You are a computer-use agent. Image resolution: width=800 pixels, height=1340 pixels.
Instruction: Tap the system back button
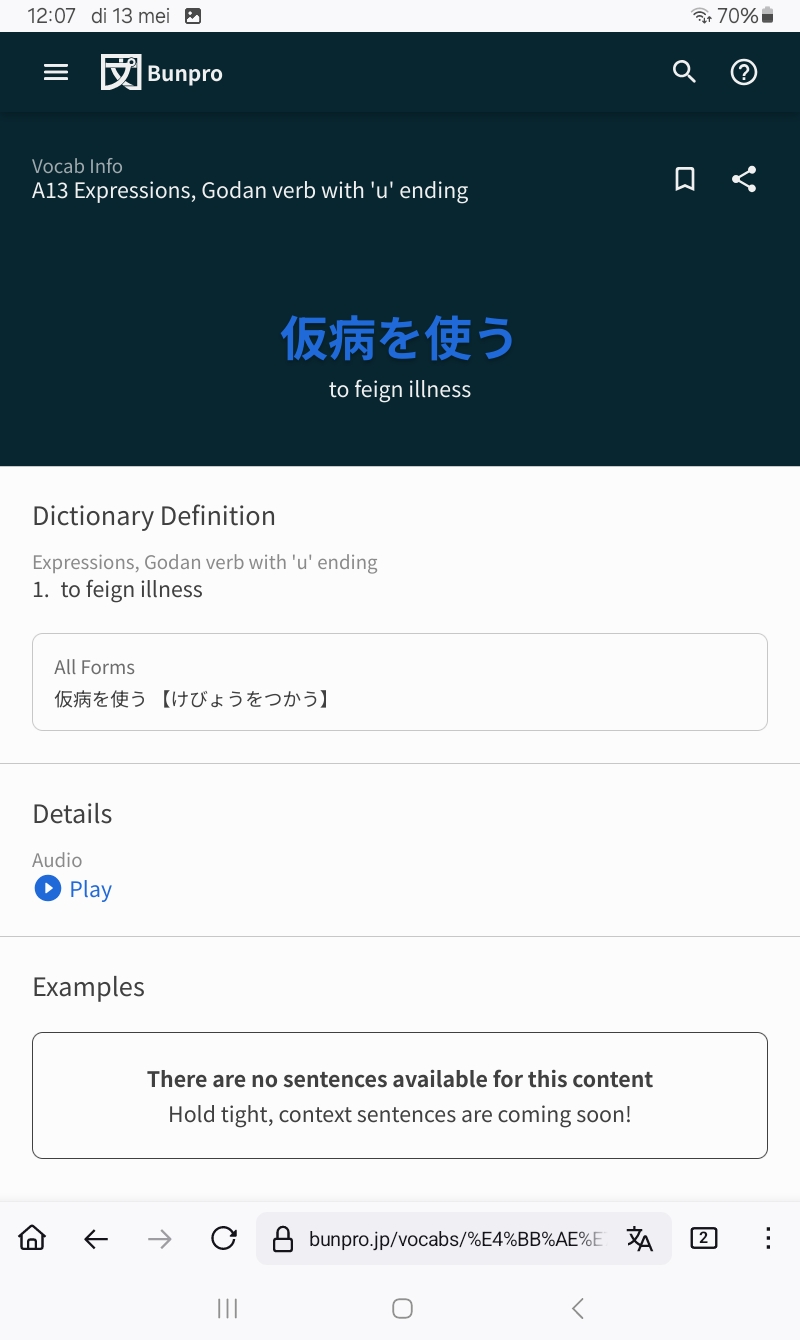(577, 1308)
